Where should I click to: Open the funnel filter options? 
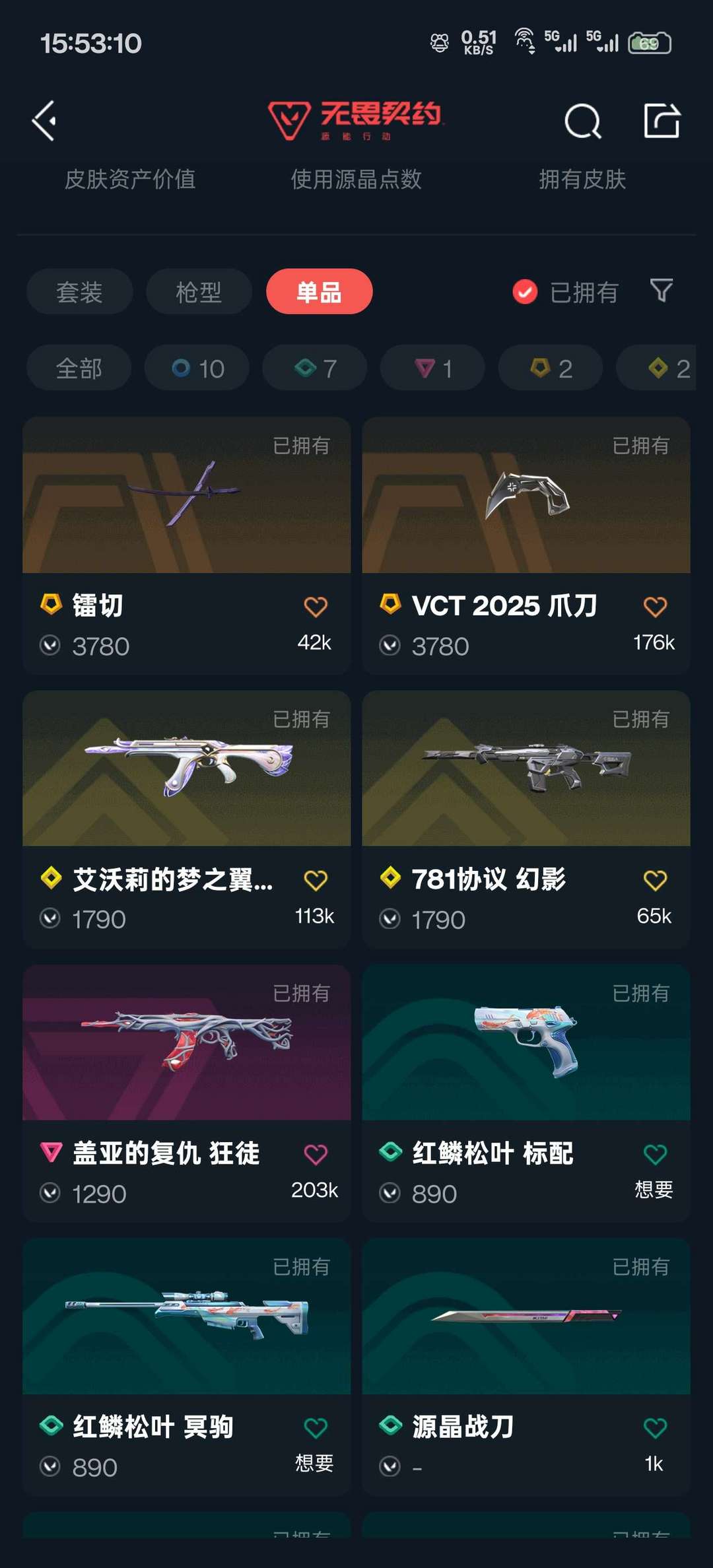[662, 290]
